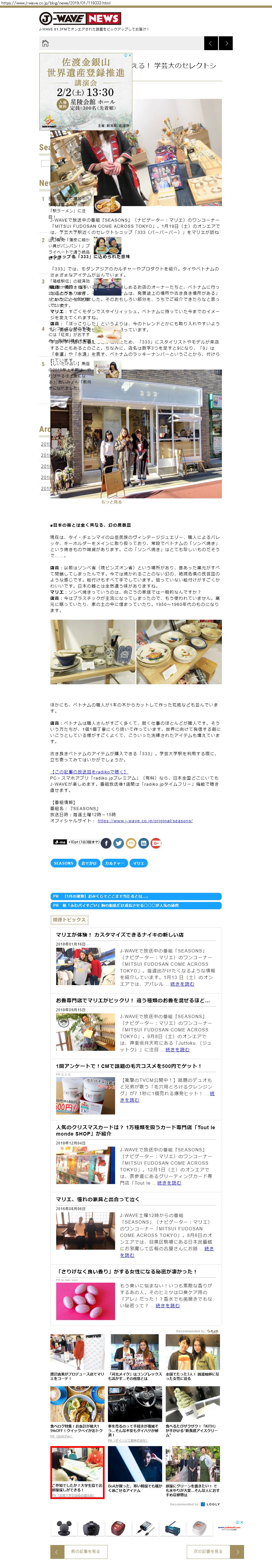This screenshot has width=272, height=1568.
Task: Tap the home icon in the nav bar
Action: pos(45,43)
